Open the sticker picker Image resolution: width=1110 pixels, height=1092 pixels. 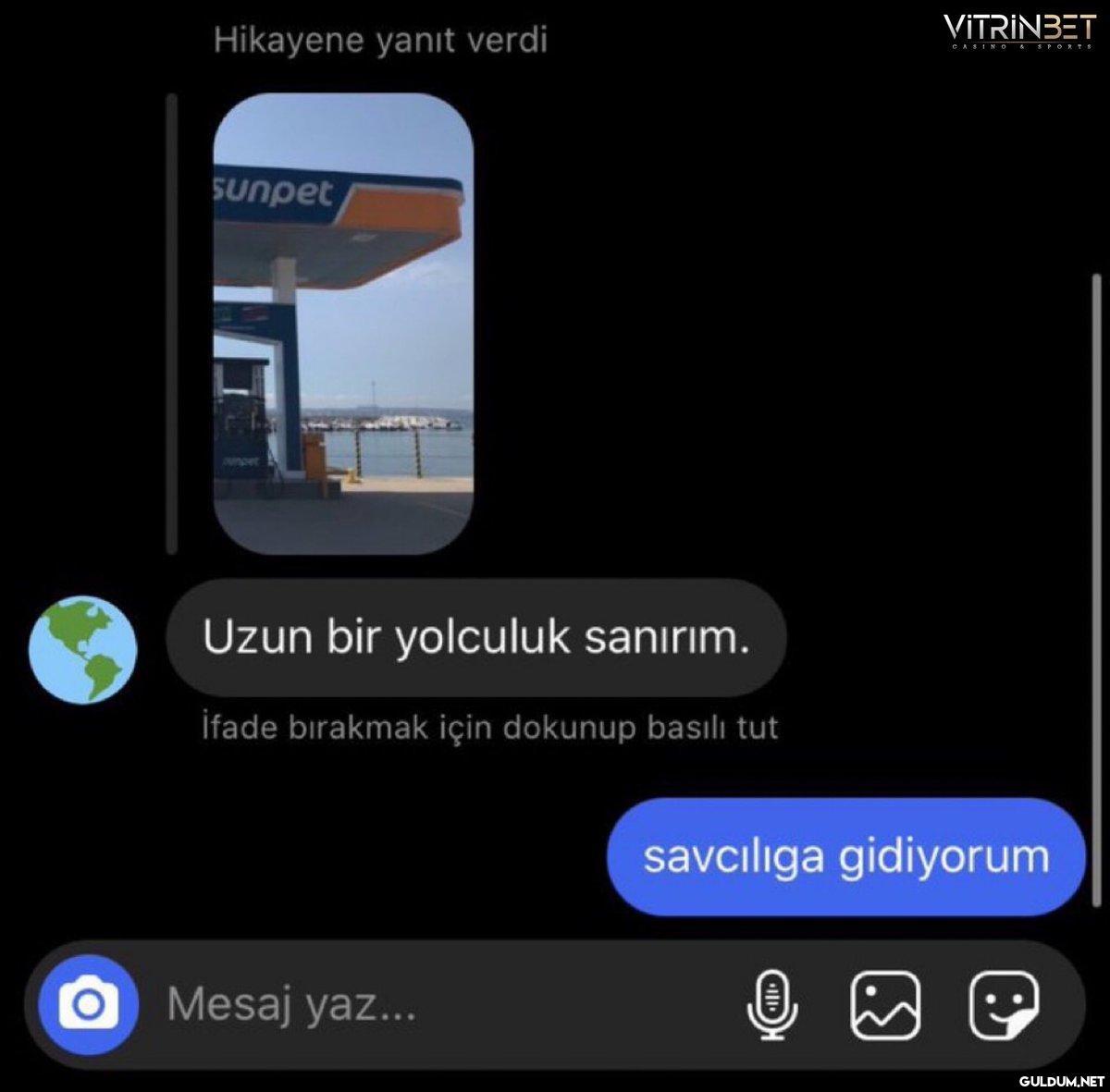[1004, 1005]
